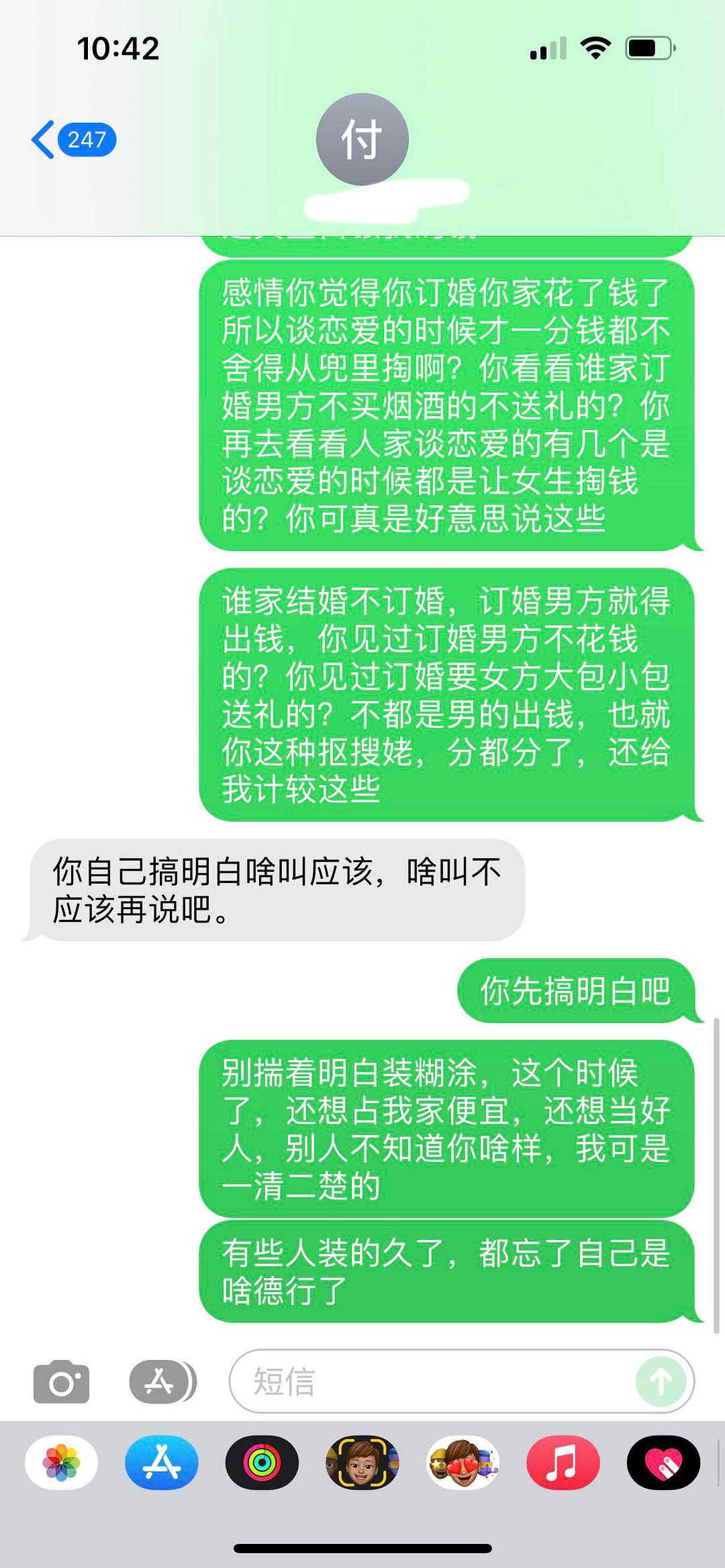
Task: Send the message with the arrow button
Action: (x=661, y=1382)
